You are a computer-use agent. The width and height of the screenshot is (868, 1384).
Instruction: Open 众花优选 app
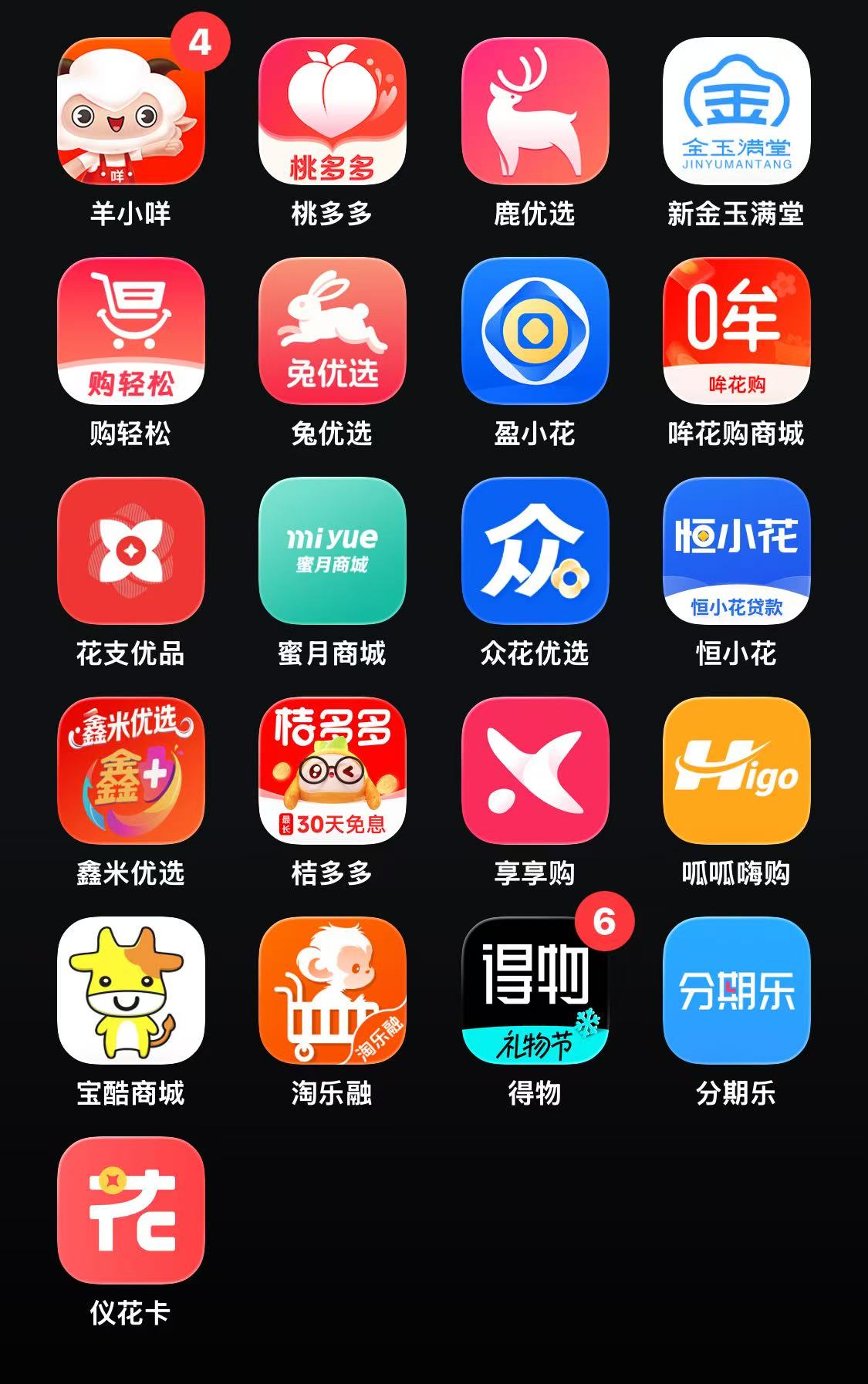(x=535, y=551)
